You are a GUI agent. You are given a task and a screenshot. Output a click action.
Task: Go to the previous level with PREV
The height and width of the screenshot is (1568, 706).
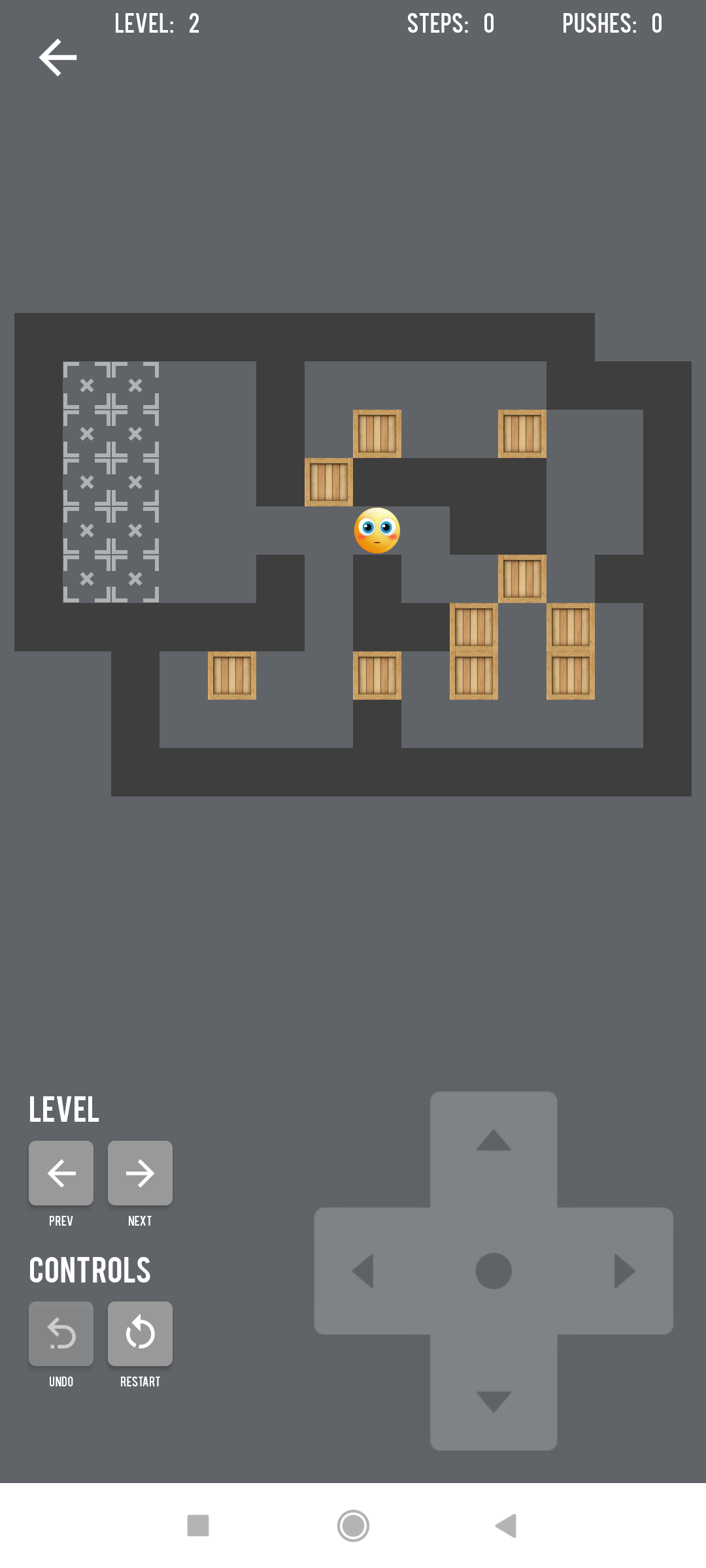[x=61, y=1173]
